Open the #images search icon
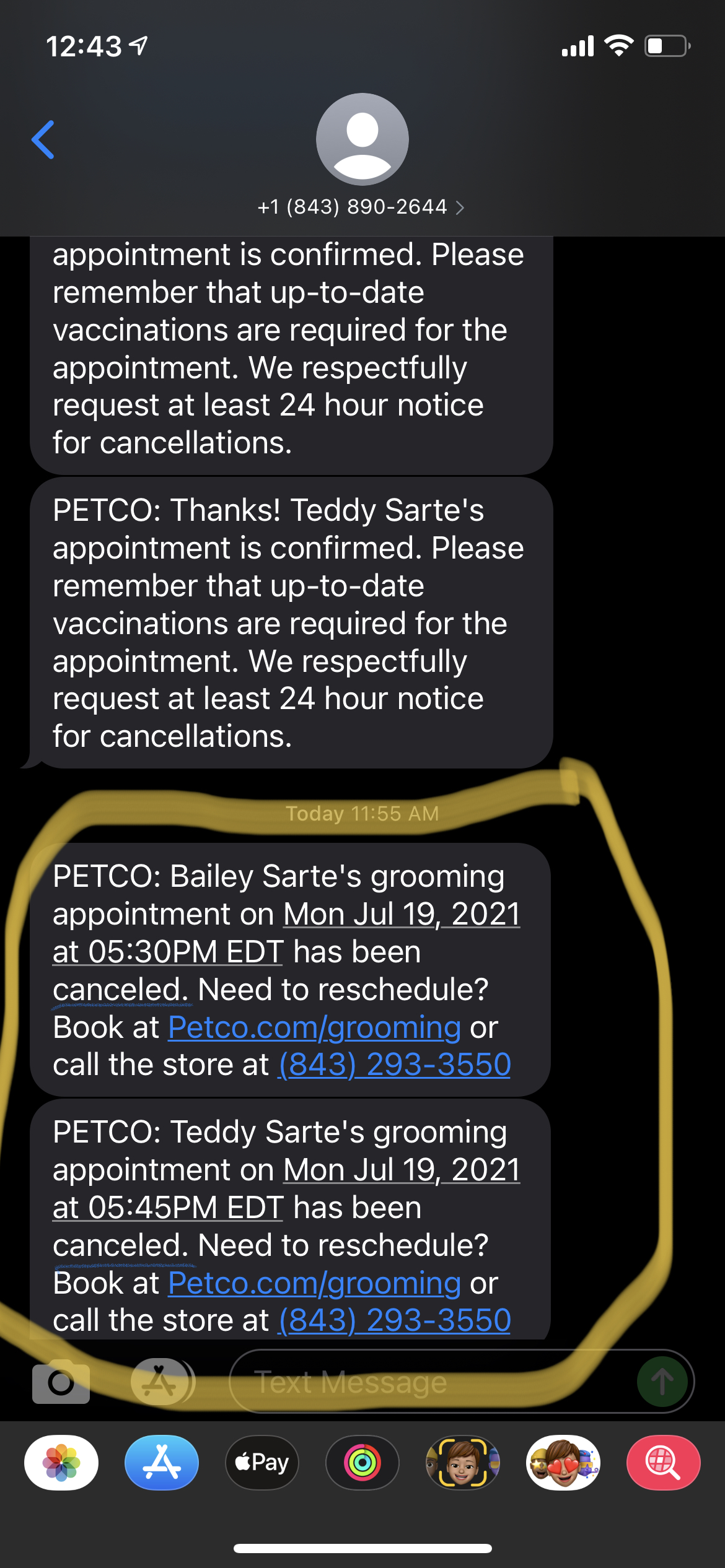Image resolution: width=725 pixels, height=1568 pixels. click(663, 1463)
